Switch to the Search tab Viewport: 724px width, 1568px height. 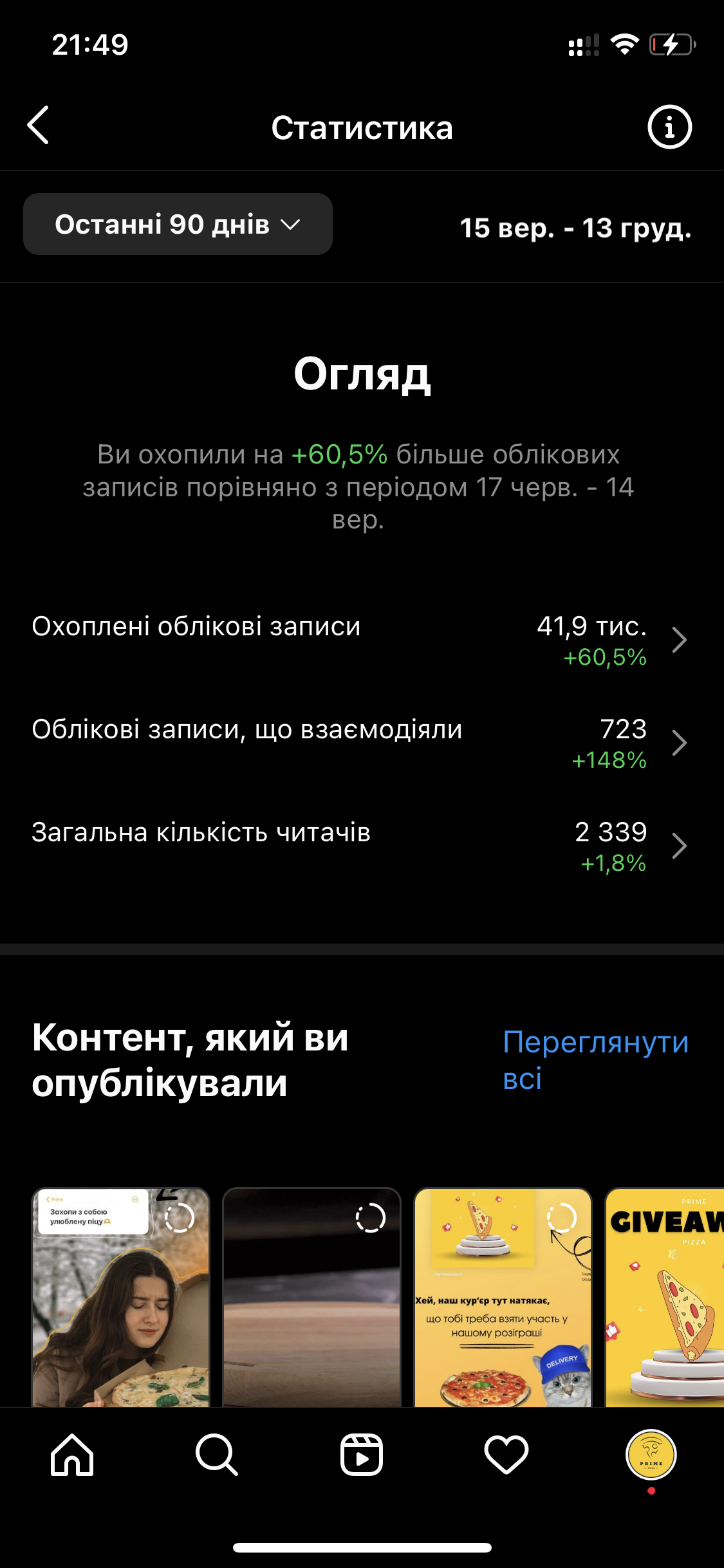pyautogui.click(x=217, y=1455)
